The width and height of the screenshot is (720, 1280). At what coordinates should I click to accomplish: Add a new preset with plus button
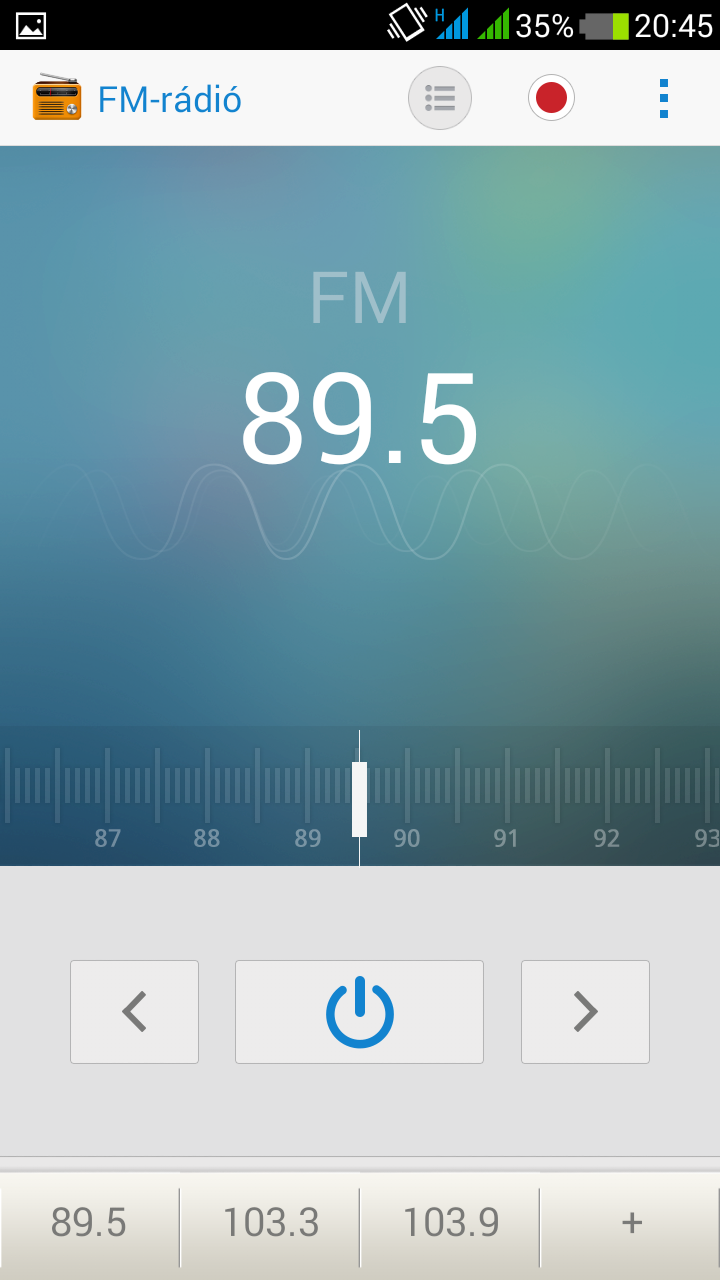pos(631,1223)
